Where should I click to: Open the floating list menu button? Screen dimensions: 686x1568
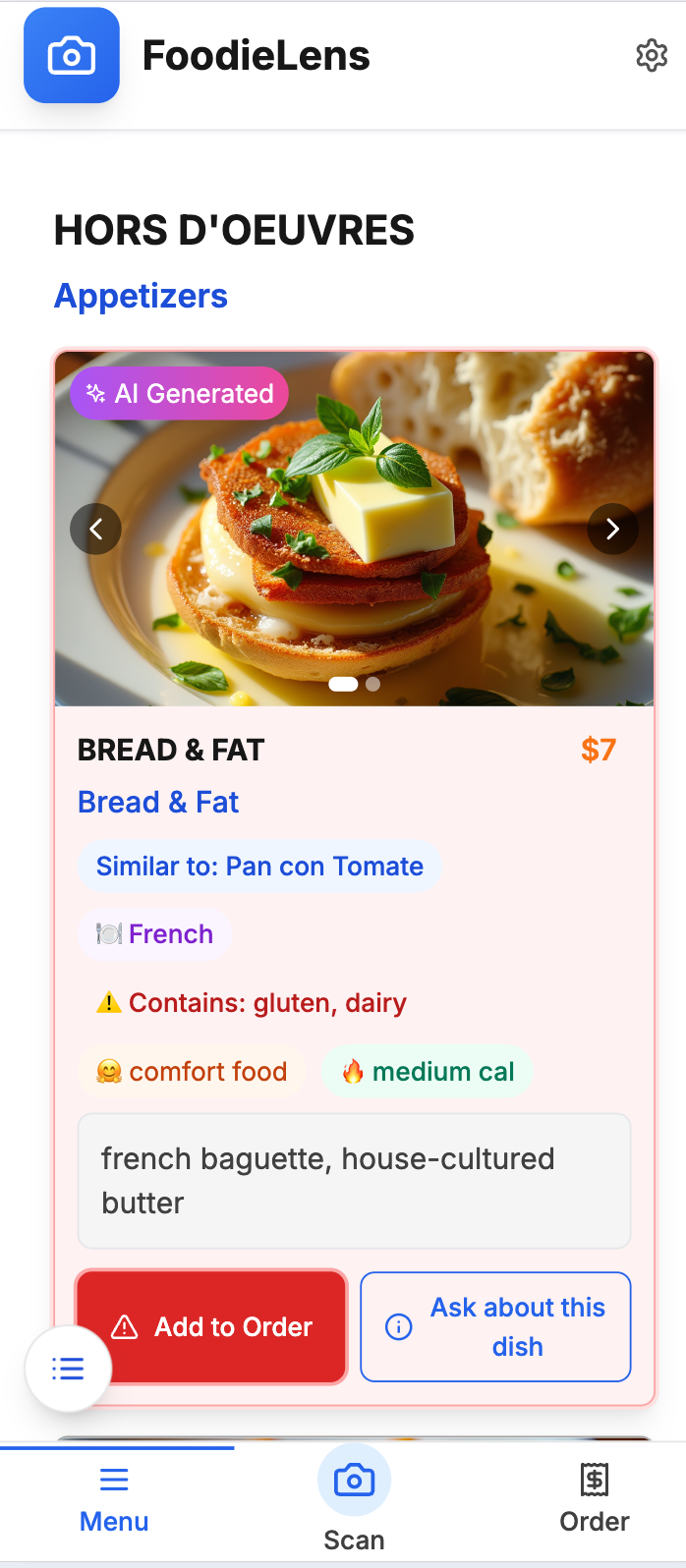[x=68, y=1369]
